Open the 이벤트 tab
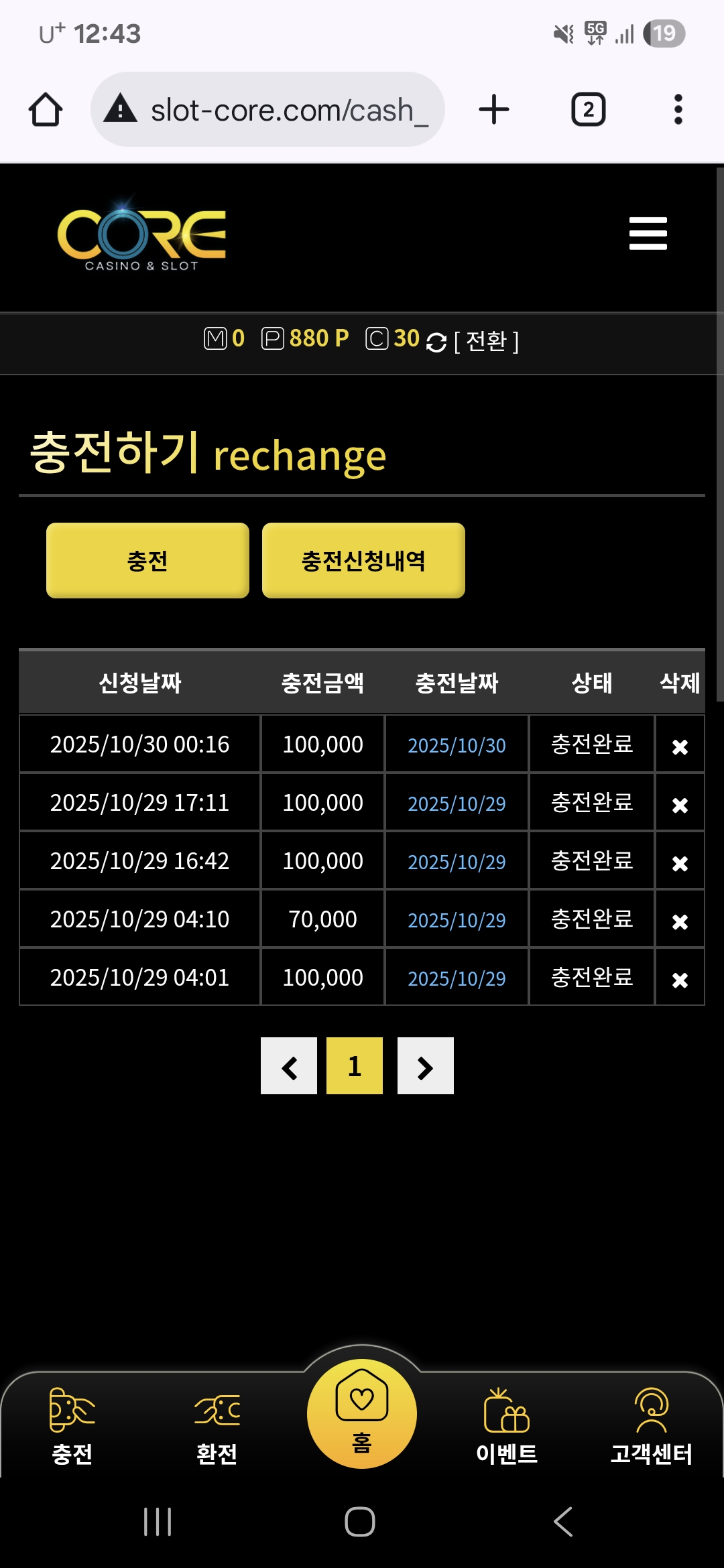The height and width of the screenshot is (1568, 724). 507,1425
